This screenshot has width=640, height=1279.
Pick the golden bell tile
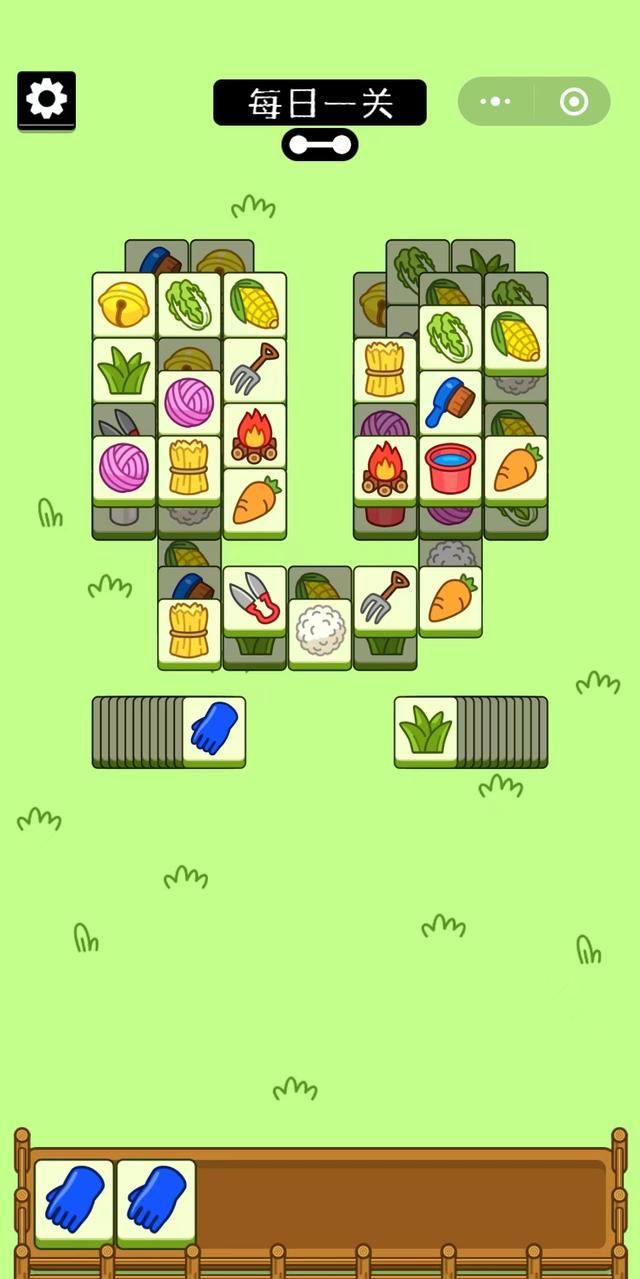click(124, 304)
